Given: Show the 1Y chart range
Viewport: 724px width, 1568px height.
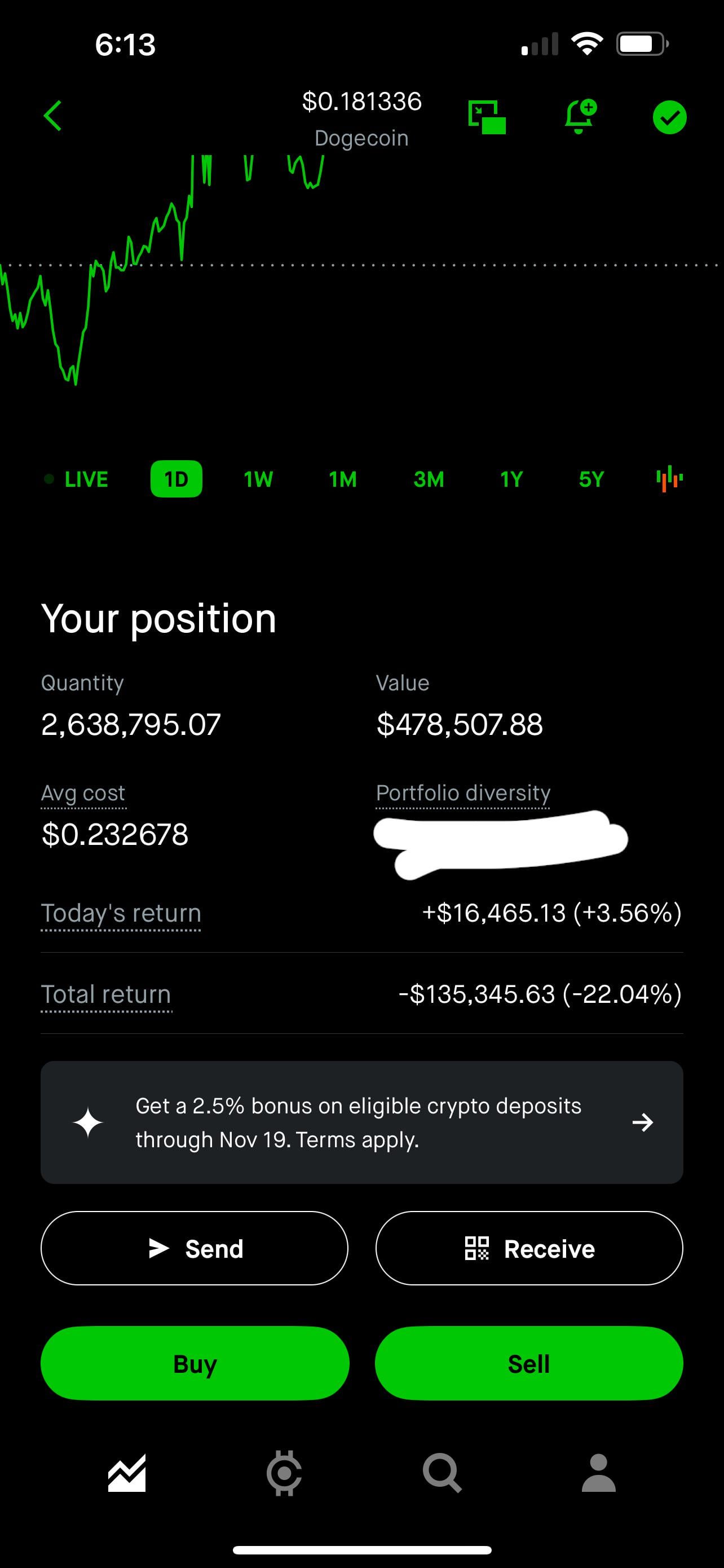Looking at the screenshot, I should tap(511, 479).
